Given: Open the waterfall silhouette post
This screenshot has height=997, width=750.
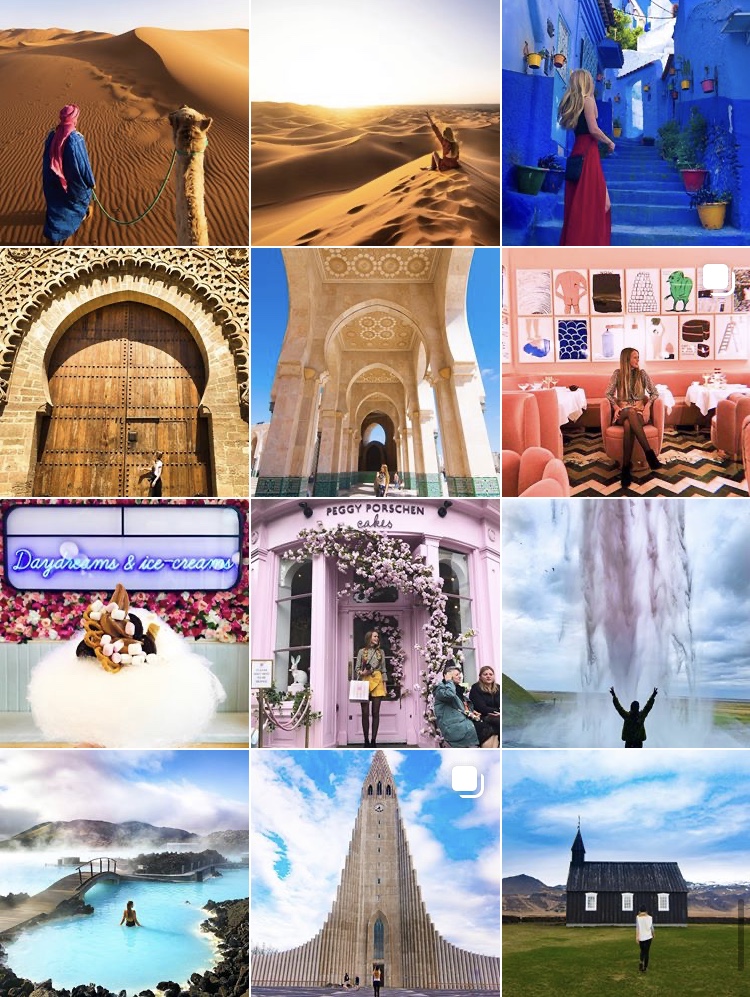Looking at the screenshot, I should tap(626, 623).
